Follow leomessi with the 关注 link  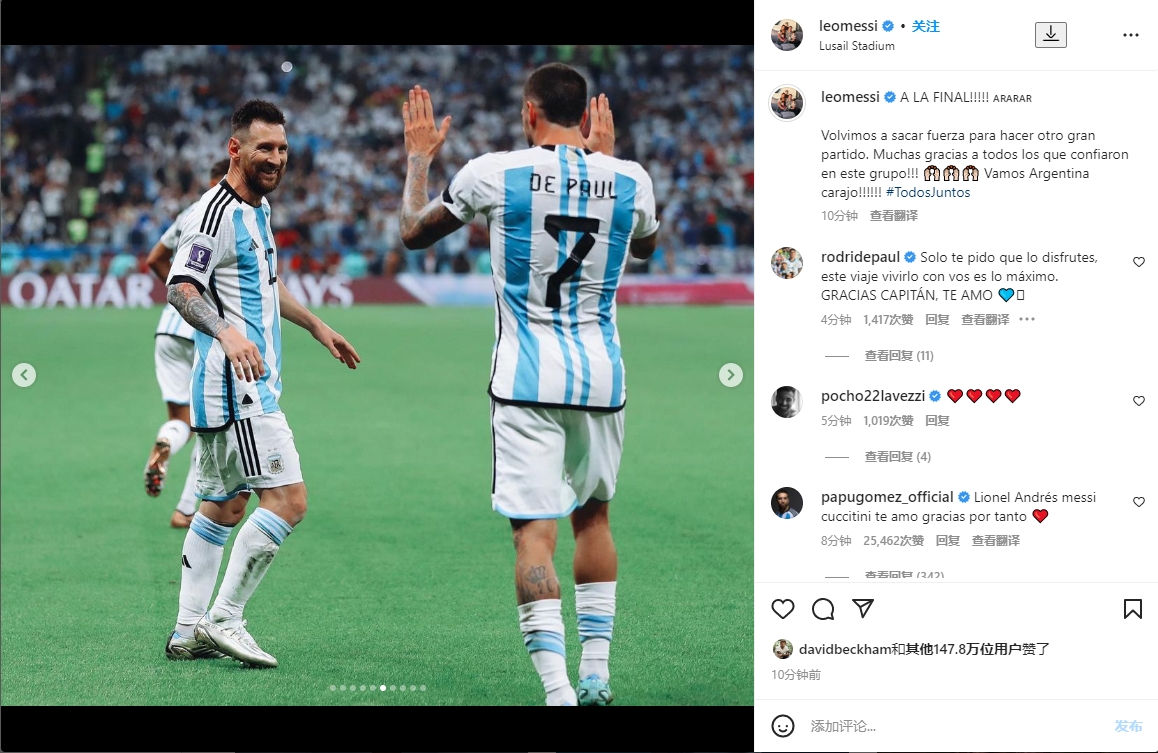coord(925,26)
